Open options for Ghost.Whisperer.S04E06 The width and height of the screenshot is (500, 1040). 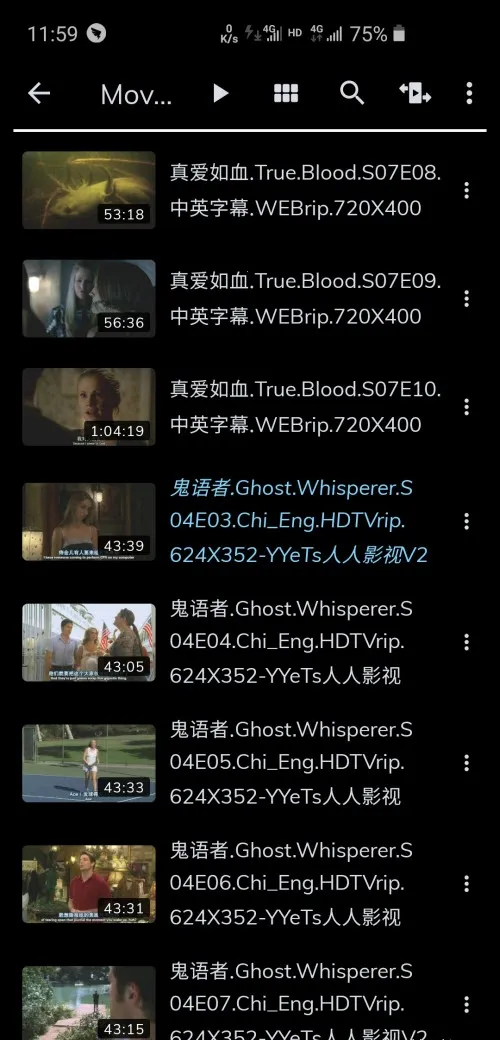click(x=467, y=883)
